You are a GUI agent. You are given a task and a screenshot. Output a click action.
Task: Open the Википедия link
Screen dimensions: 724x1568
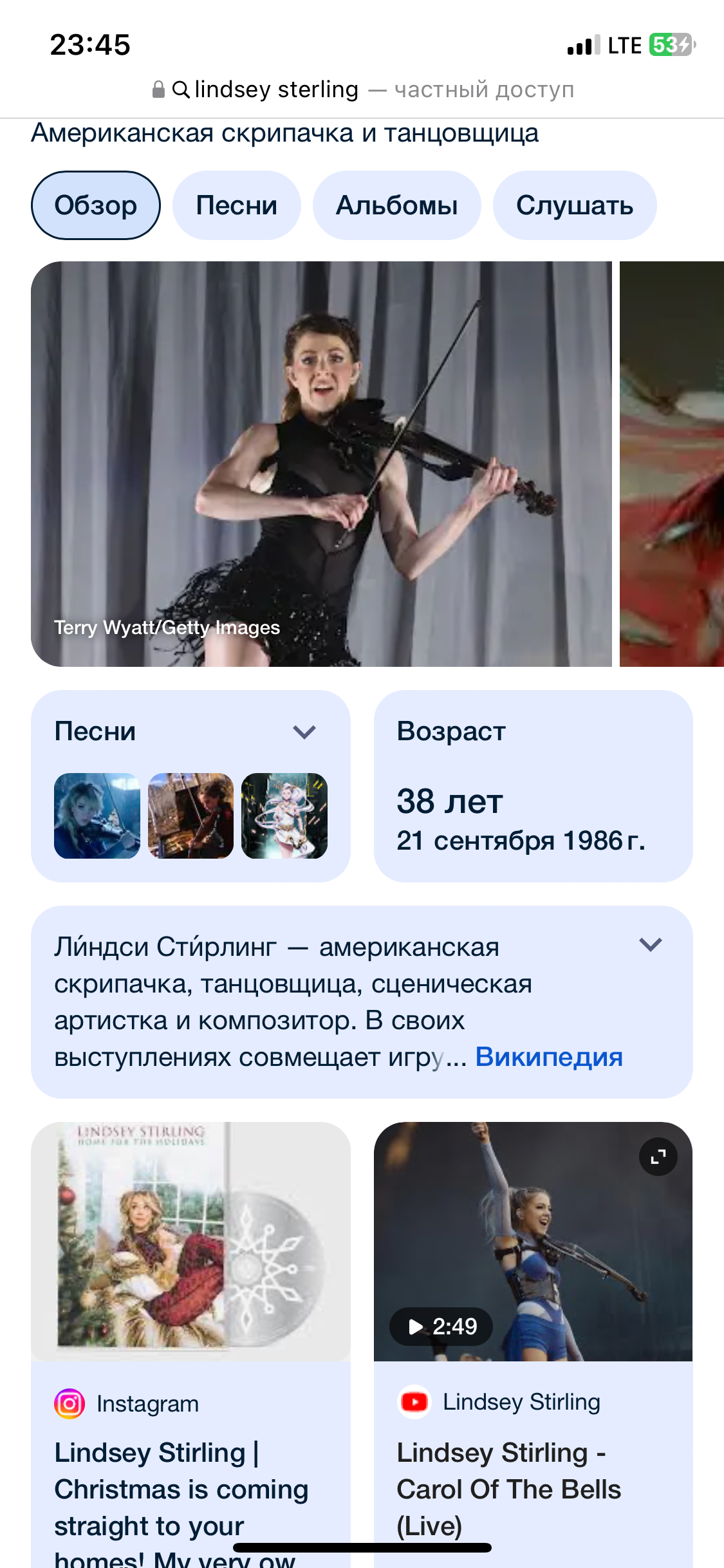(549, 1057)
